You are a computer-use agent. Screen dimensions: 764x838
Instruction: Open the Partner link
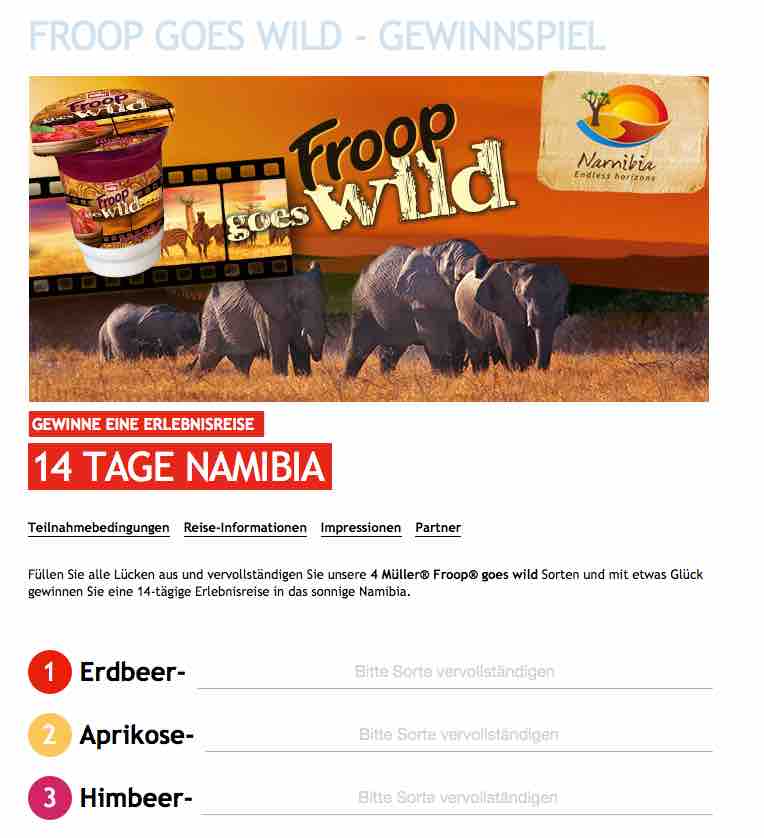click(438, 528)
